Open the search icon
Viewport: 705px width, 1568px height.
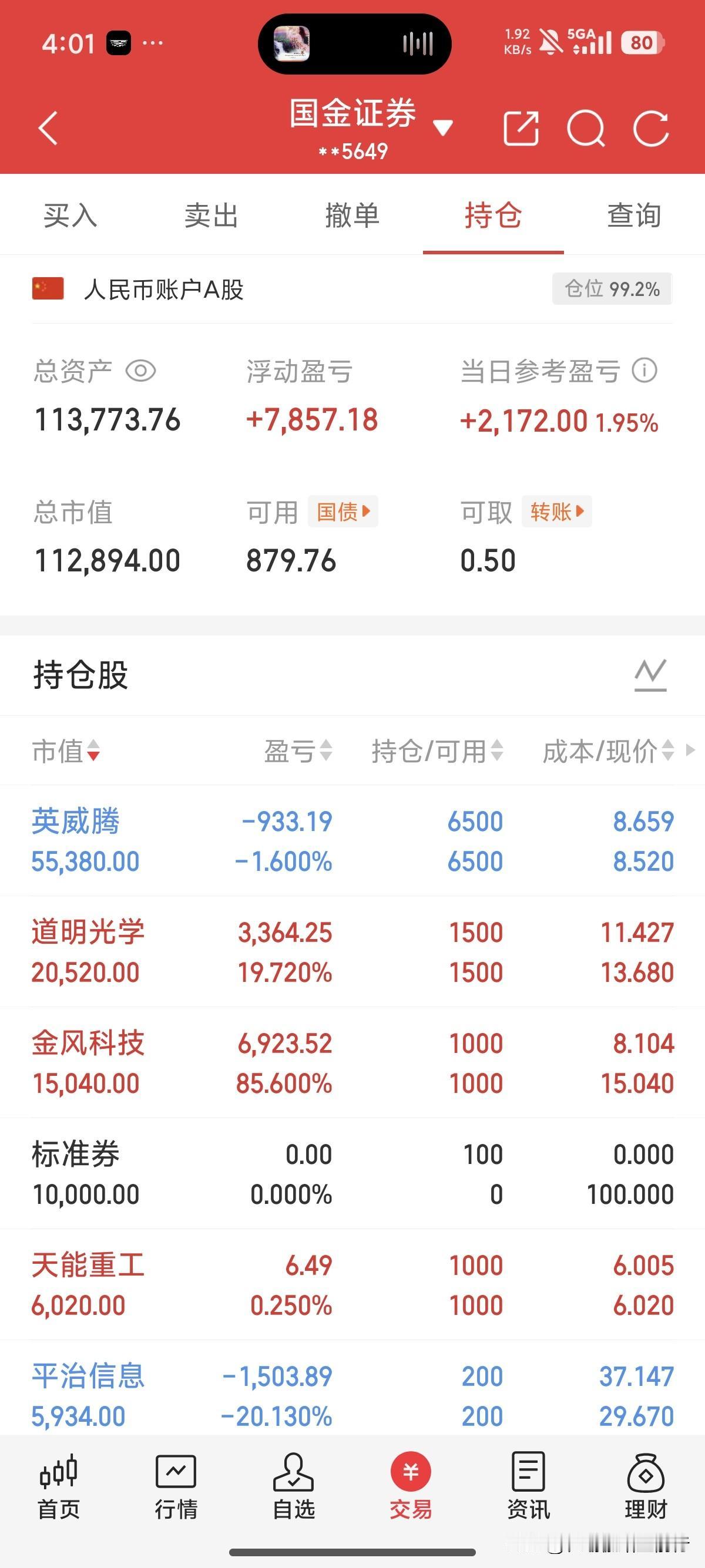click(586, 129)
